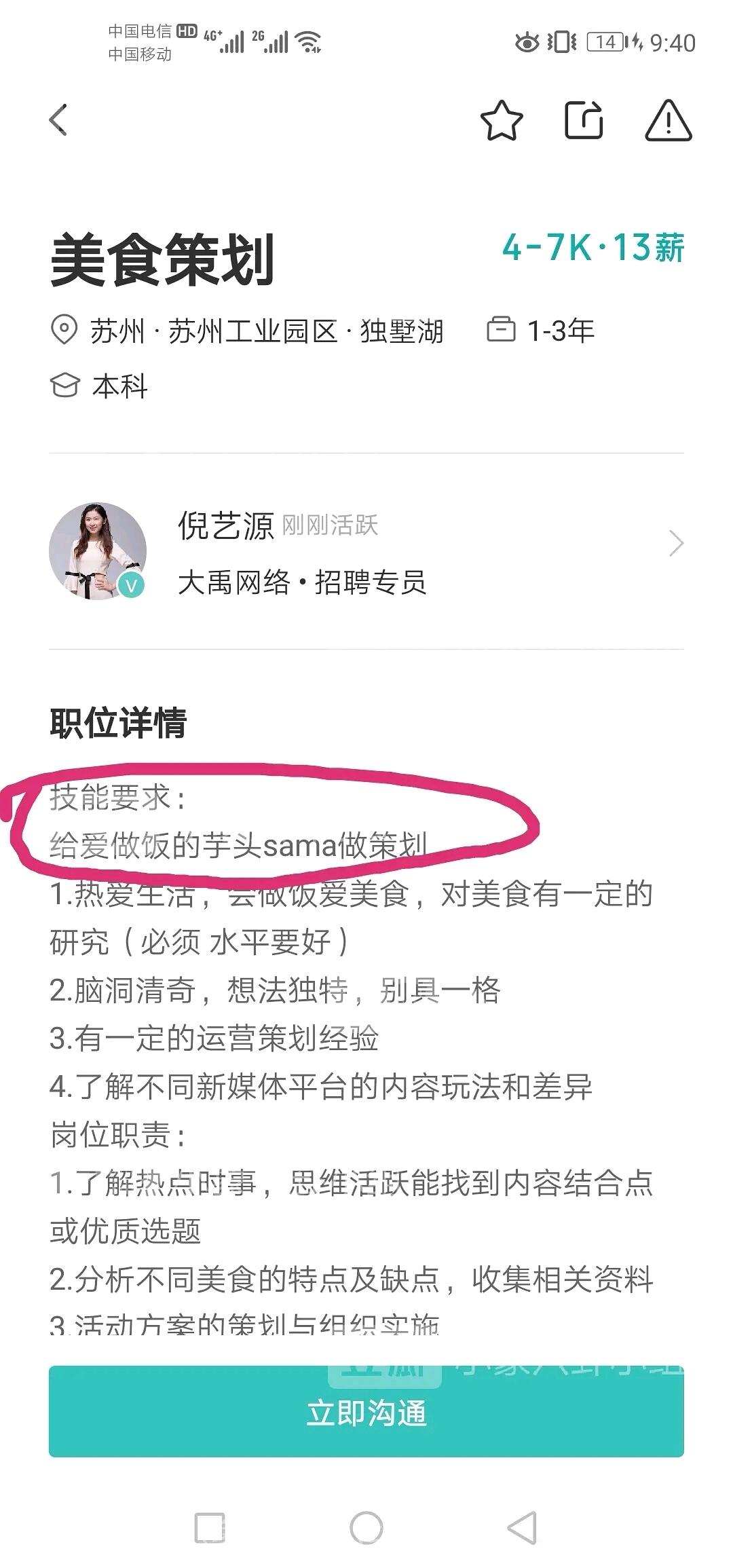This screenshot has height=1568, width=733.
Task: Open recruiter 倪艺源's profile
Action: coord(366,551)
